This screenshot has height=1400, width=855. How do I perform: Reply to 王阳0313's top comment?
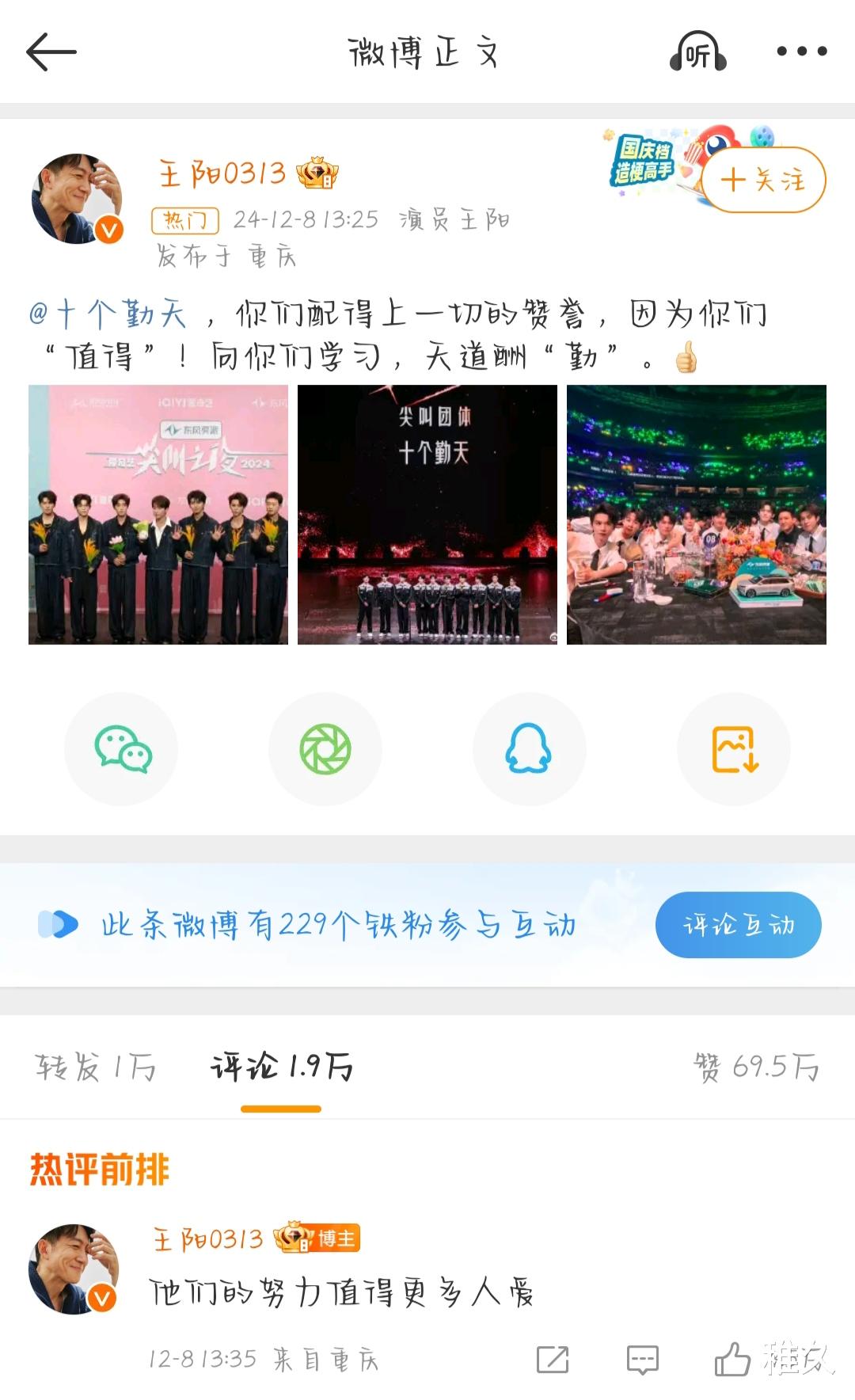642,1360
